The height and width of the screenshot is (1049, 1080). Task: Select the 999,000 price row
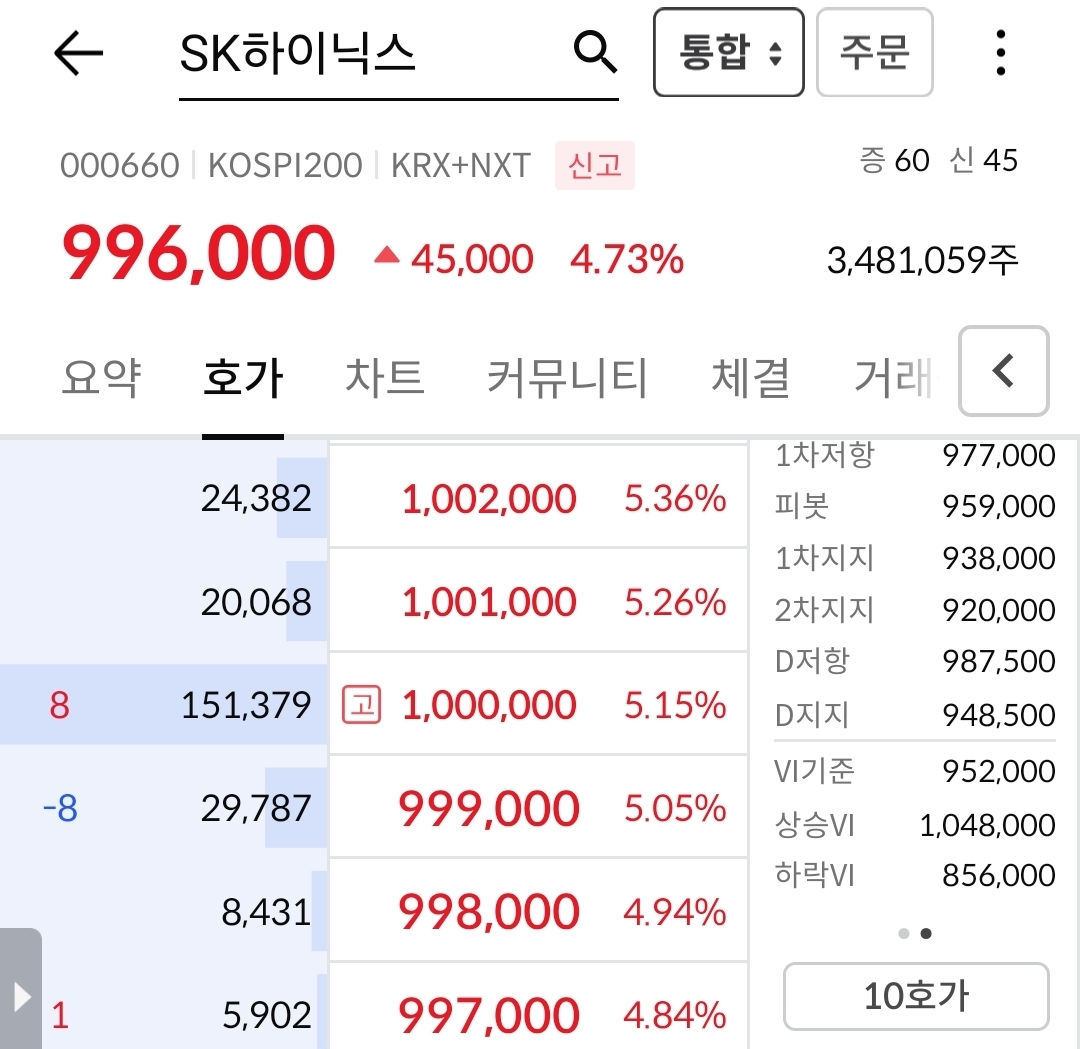point(538,808)
